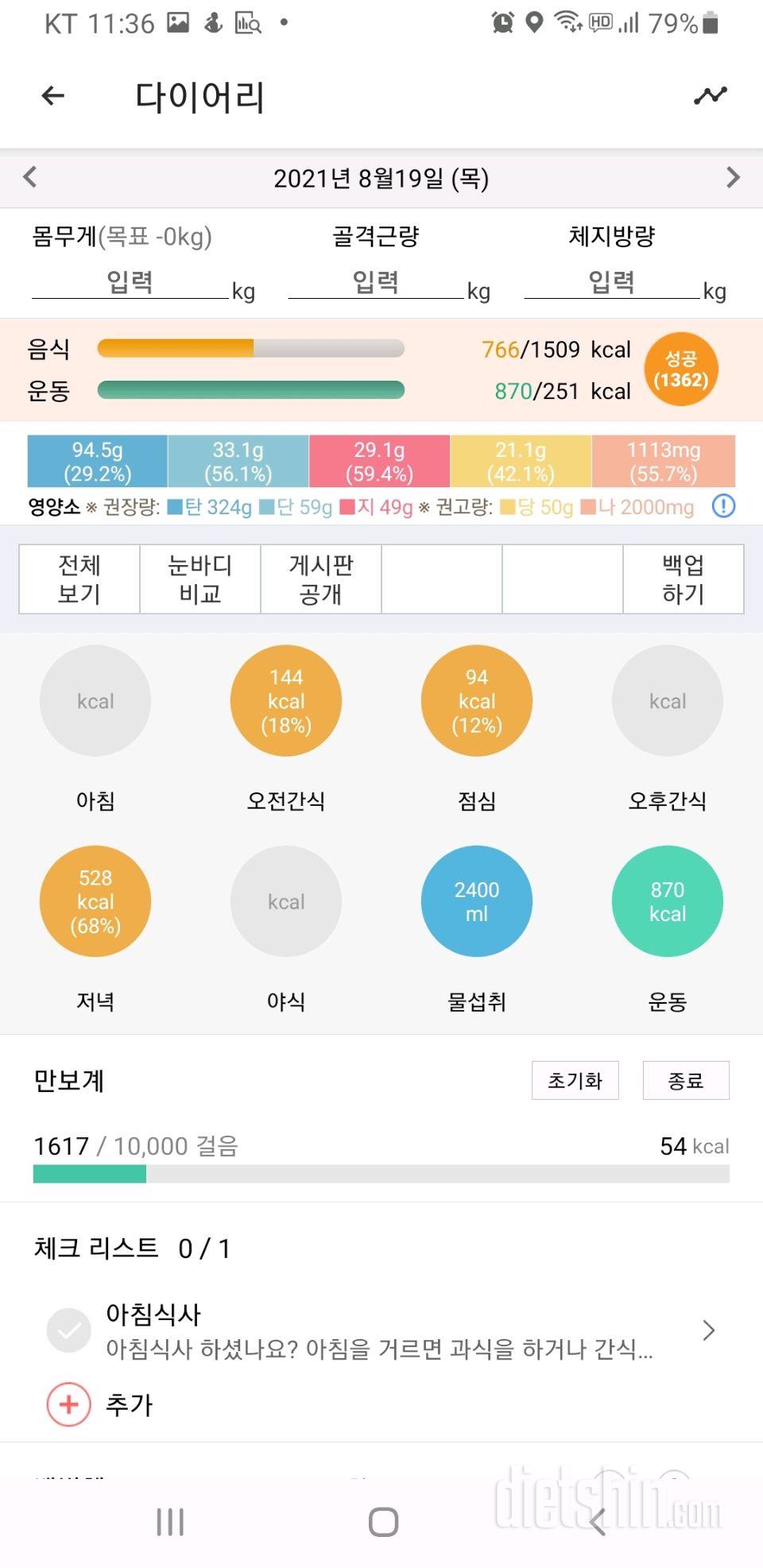Open 눈바디 비교
The width and height of the screenshot is (763, 1568).
point(200,579)
